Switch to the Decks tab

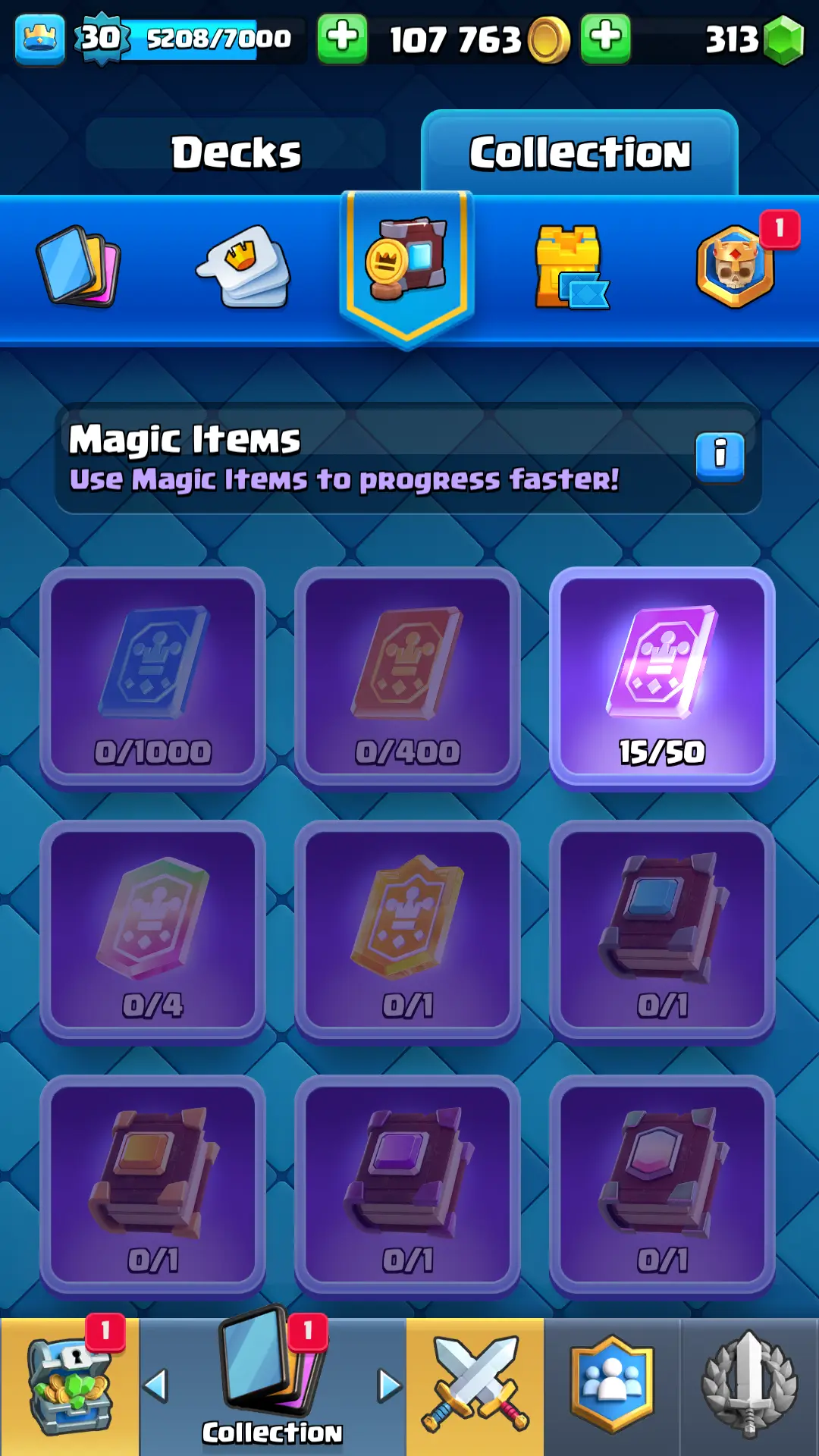[x=236, y=152]
